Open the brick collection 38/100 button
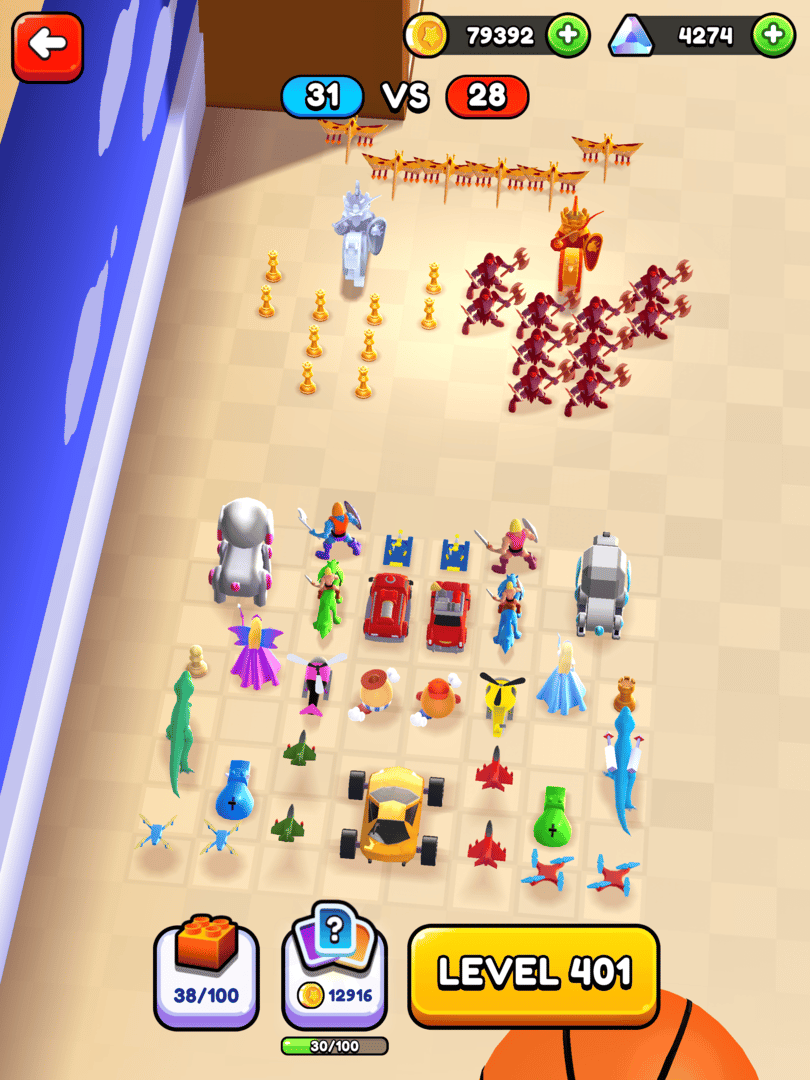Viewport: 810px width, 1080px height. pos(206,973)
